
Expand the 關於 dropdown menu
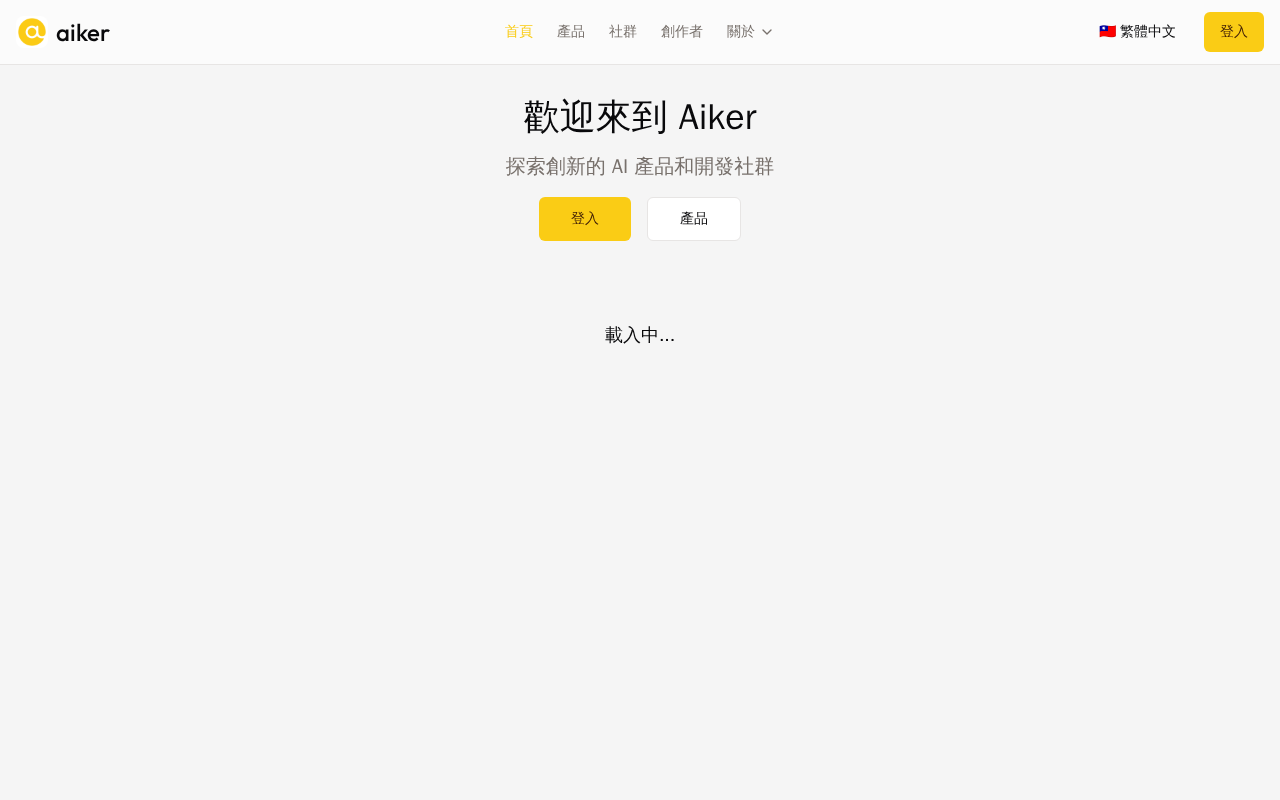[749, 31]
